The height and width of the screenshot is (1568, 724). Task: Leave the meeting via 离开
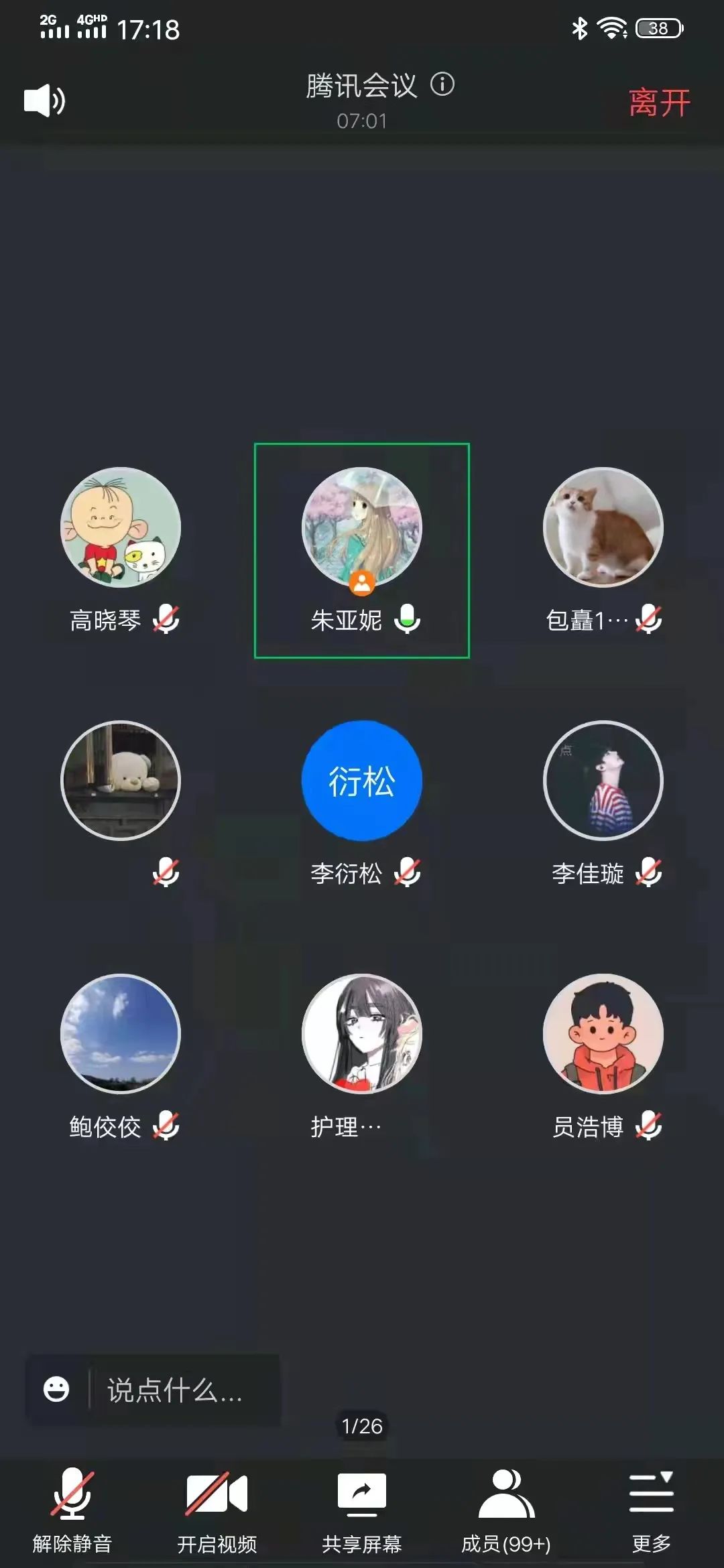(x=660, y=103)
